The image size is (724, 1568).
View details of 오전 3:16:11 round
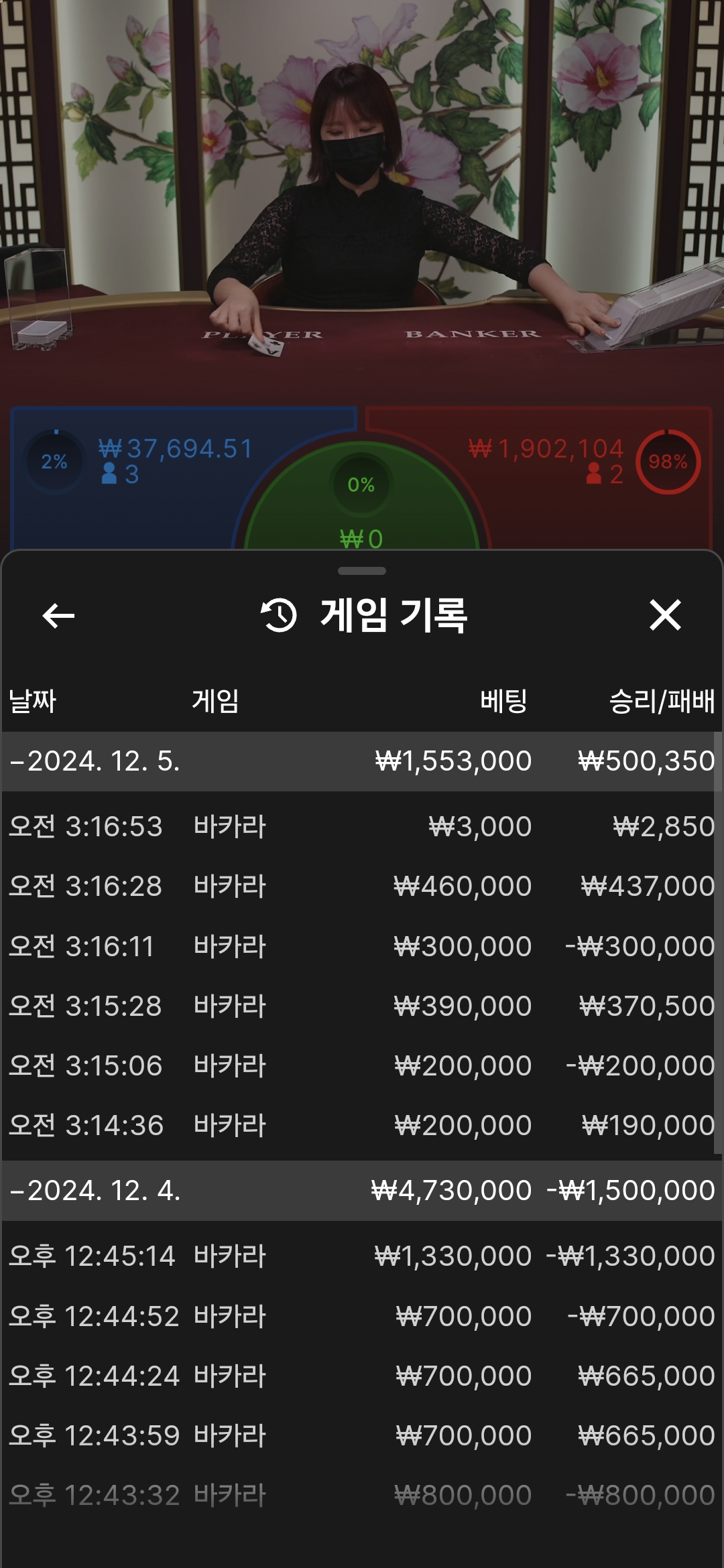pyautogui.click(x=361, y=946)
